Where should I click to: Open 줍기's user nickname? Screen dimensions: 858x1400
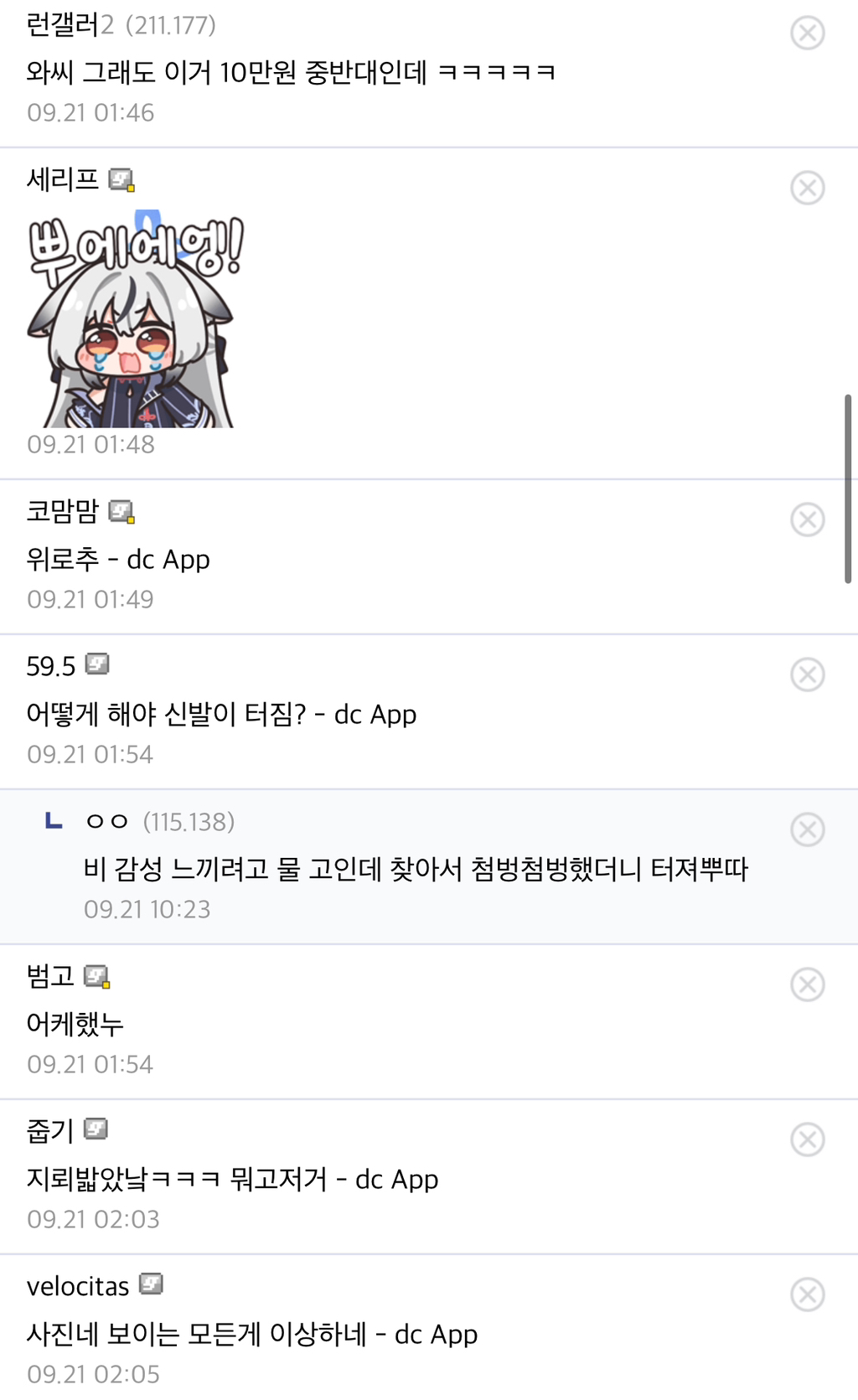[50, 1131]
